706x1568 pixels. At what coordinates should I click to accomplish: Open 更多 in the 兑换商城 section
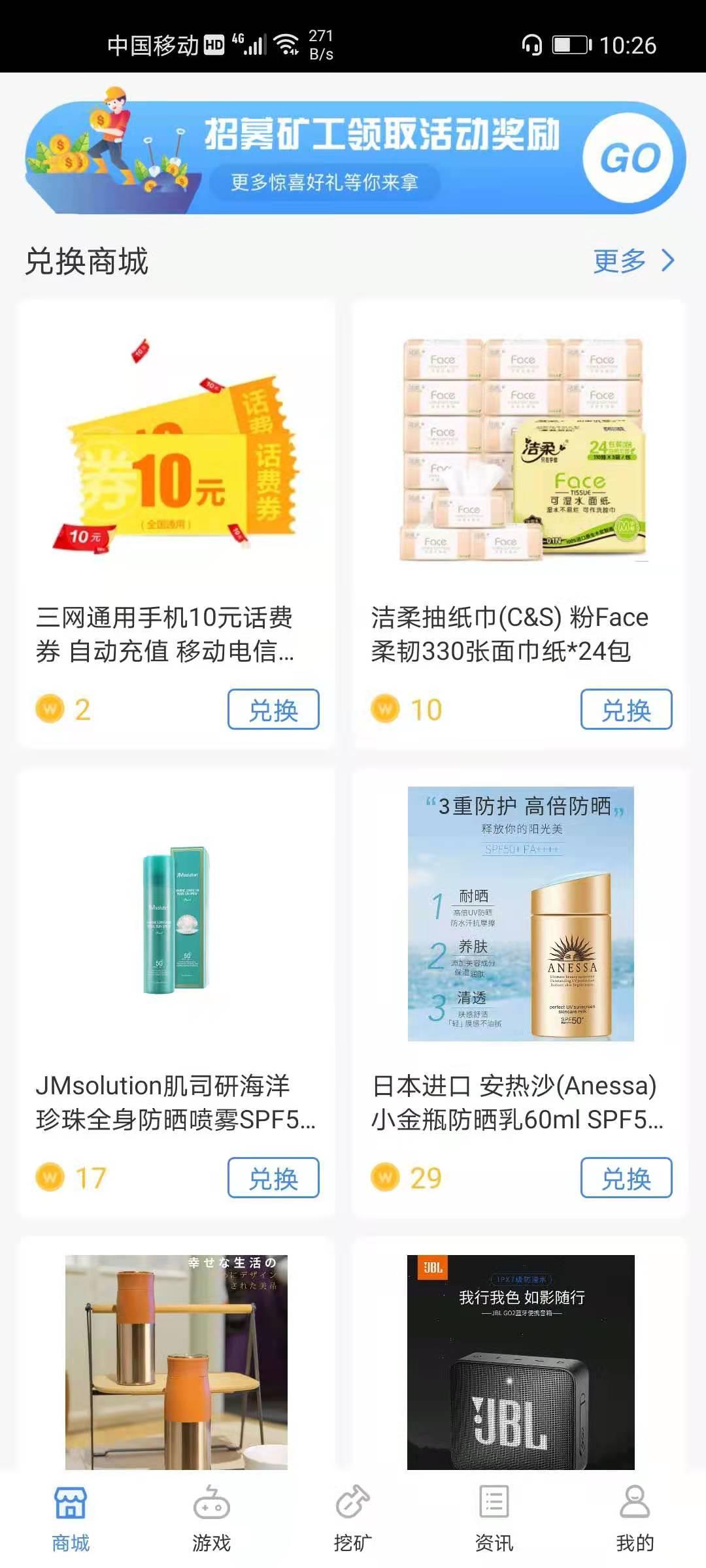tap(633, 261)
